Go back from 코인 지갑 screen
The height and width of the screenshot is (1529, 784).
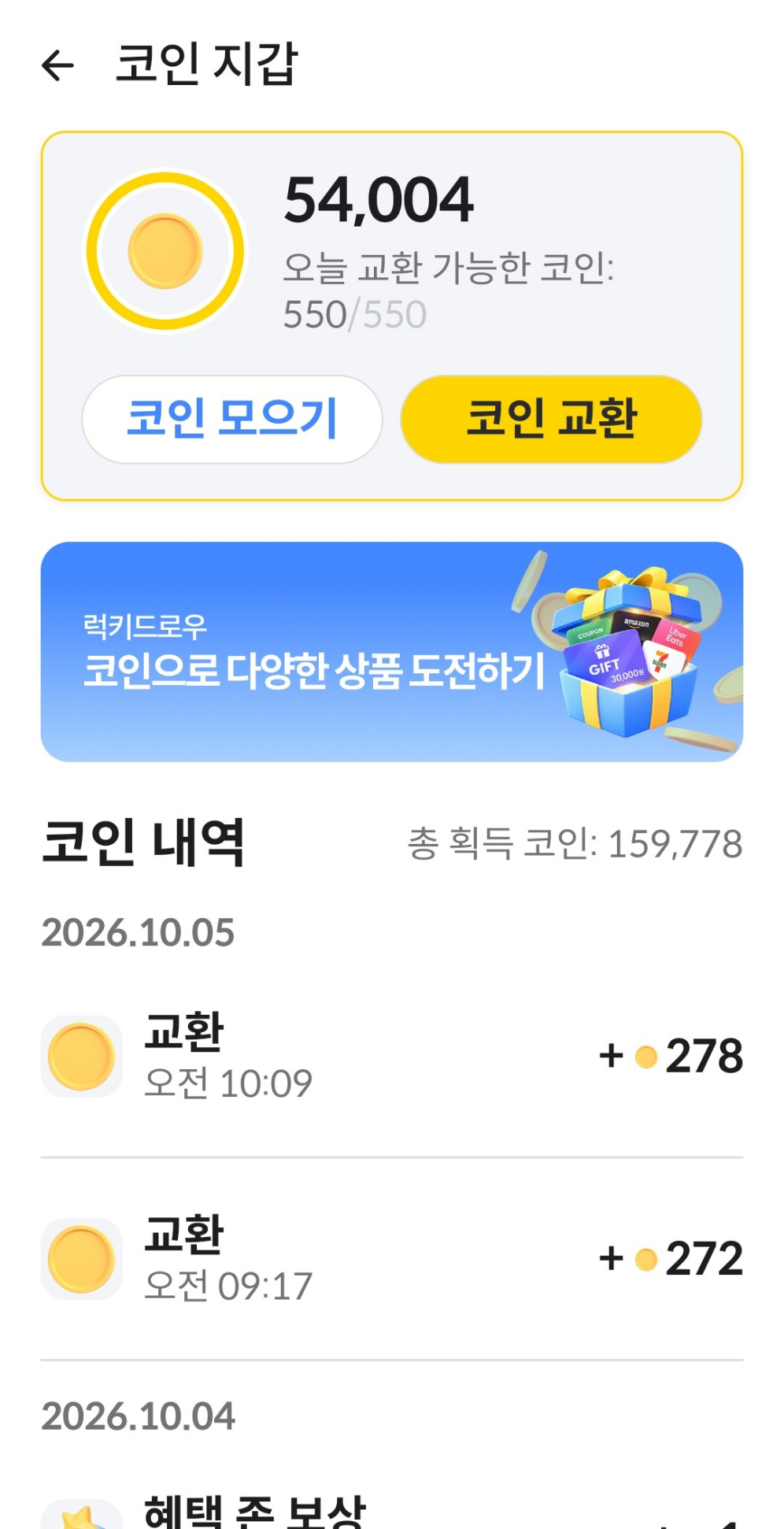click(57, 65)
